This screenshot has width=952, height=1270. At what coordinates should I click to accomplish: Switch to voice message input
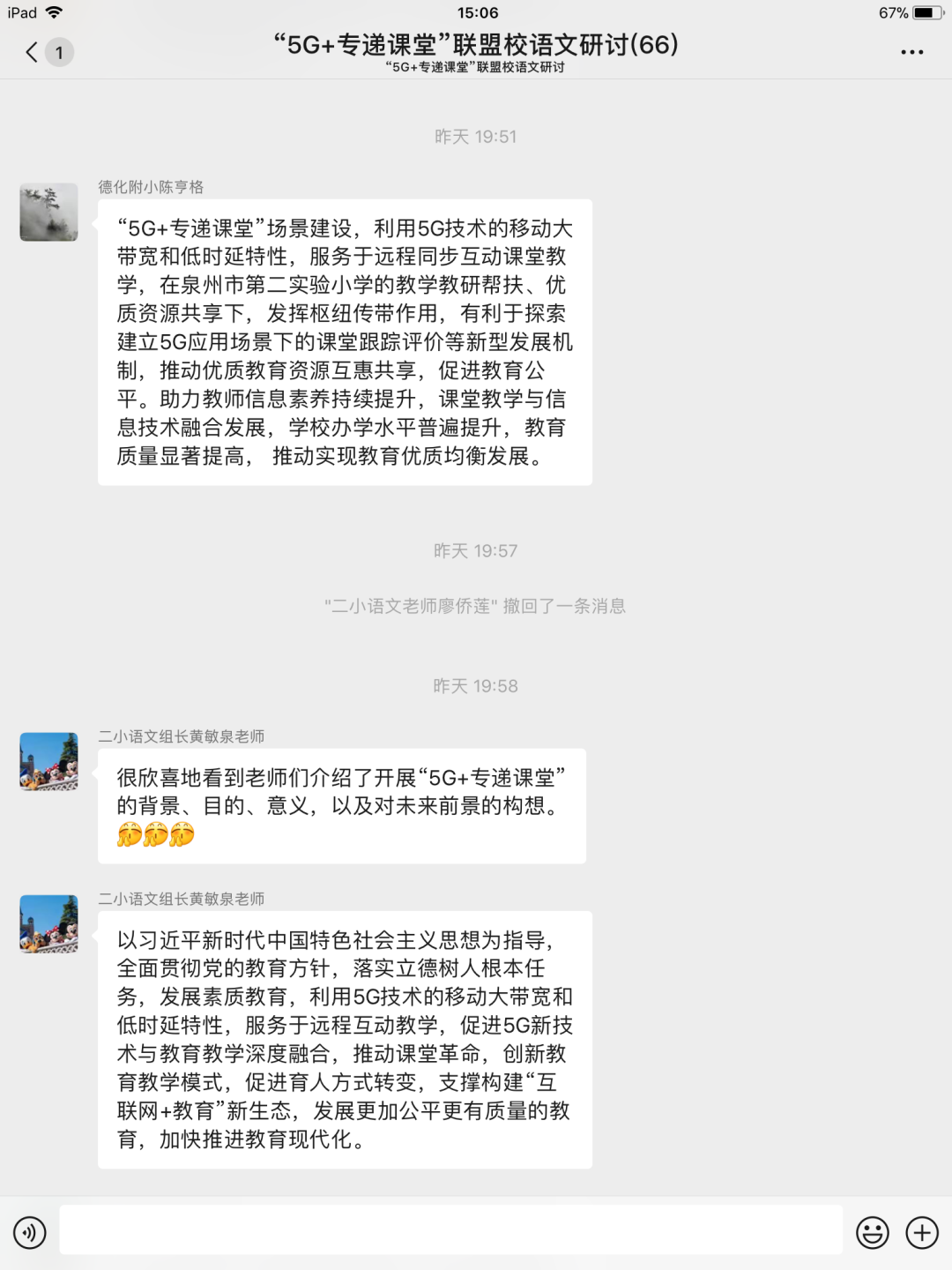click(x=29, y=1232)
